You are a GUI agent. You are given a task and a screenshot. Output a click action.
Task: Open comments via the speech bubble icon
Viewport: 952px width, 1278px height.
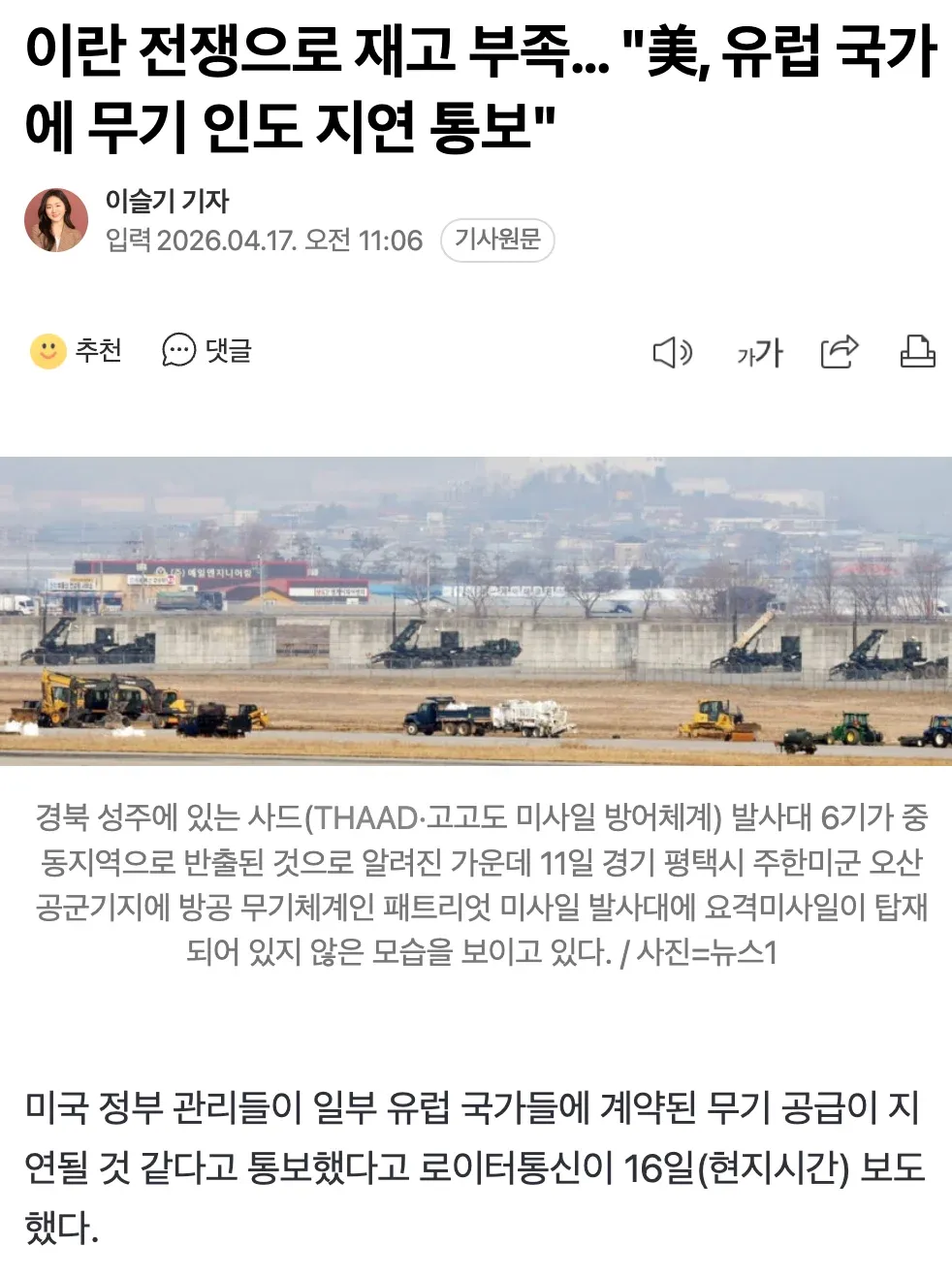click(x=177, y=352)
